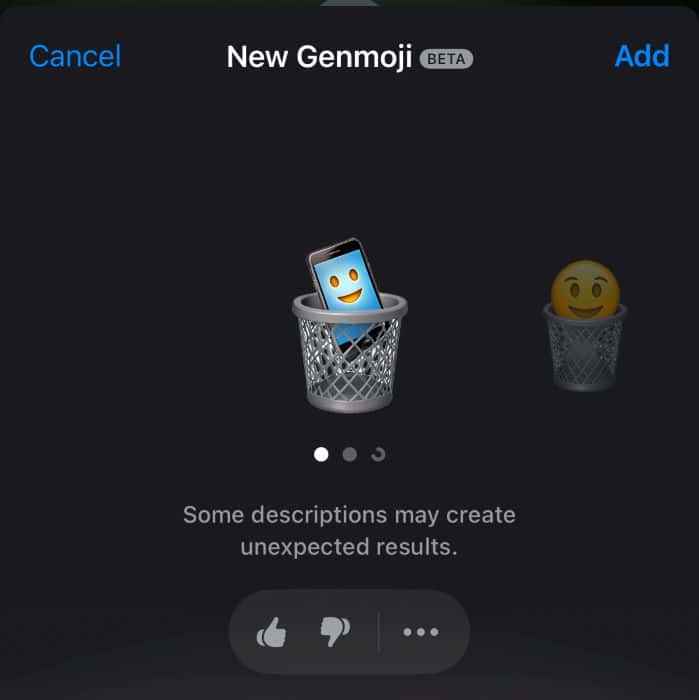Viewport: 699px width, 700px height.
Task: Open the three-dot more options menu
Action: pos(420,632)
